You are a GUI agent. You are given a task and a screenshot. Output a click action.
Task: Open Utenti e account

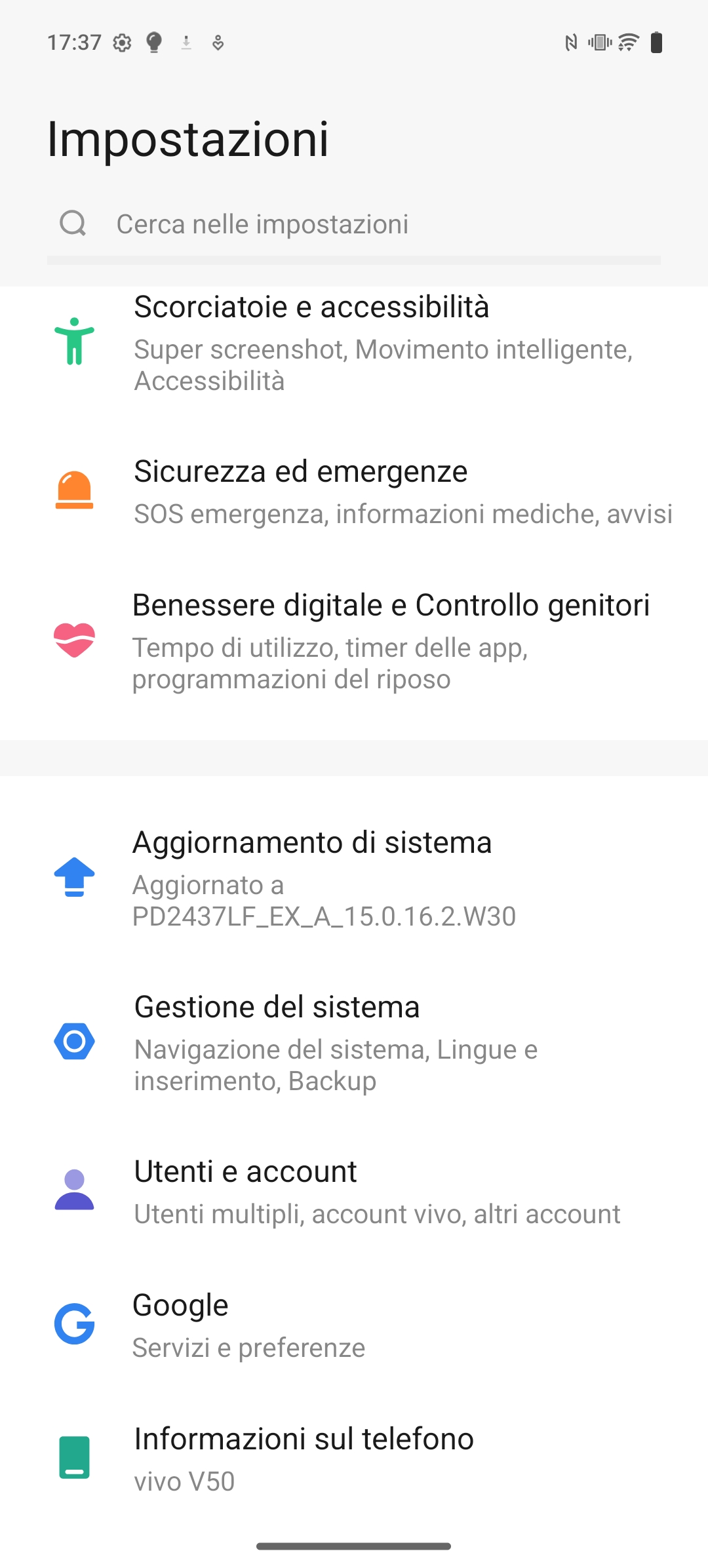(x=354, y=1191)
